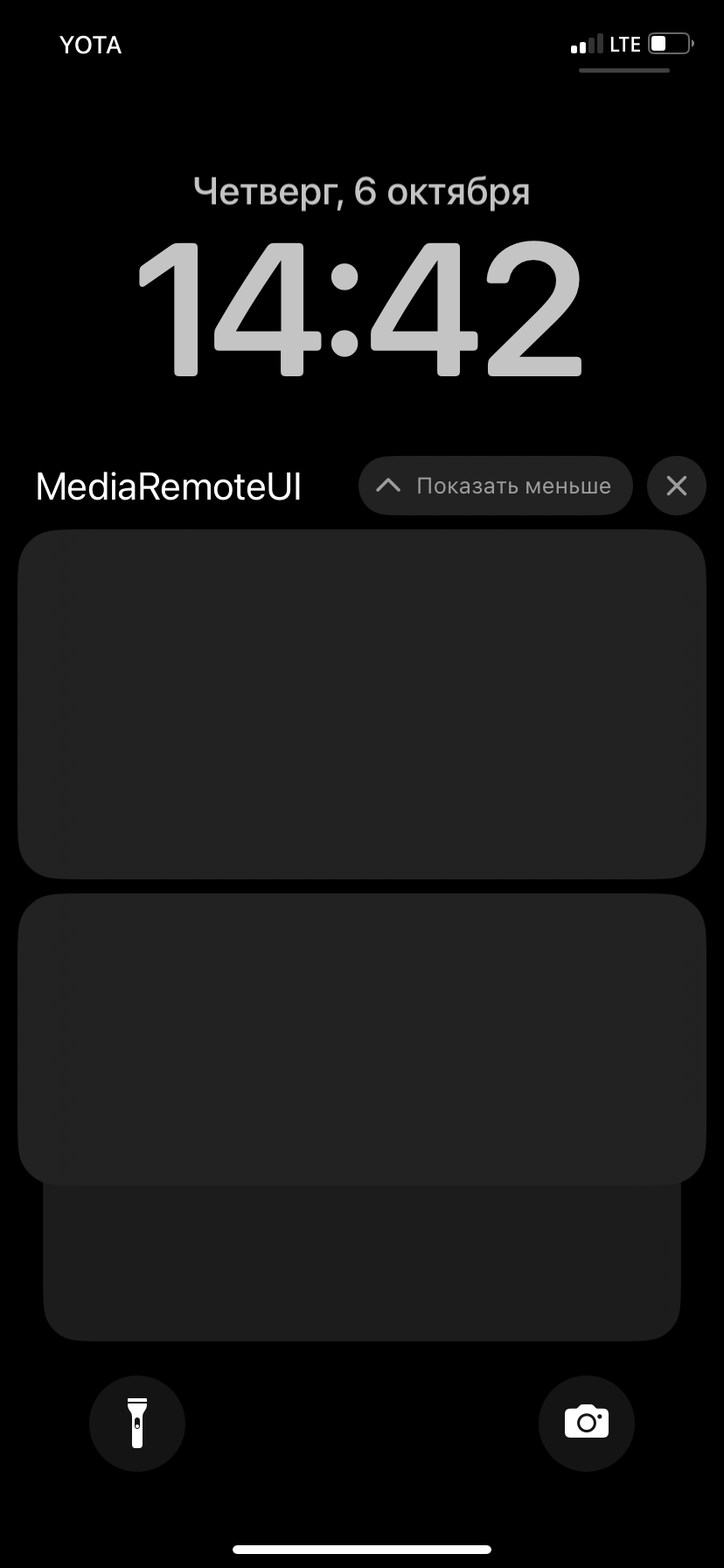Open the camera from lock screen

pyautogui.click(x=587, y=1424)
